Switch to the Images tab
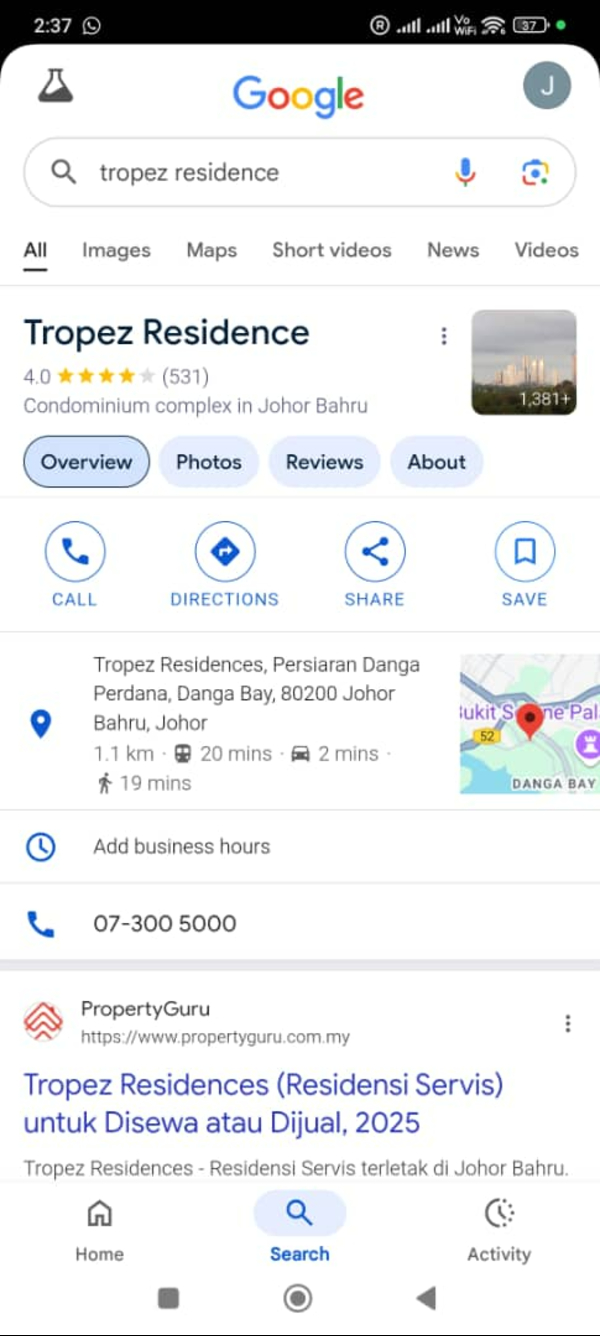 pos(116,250)
